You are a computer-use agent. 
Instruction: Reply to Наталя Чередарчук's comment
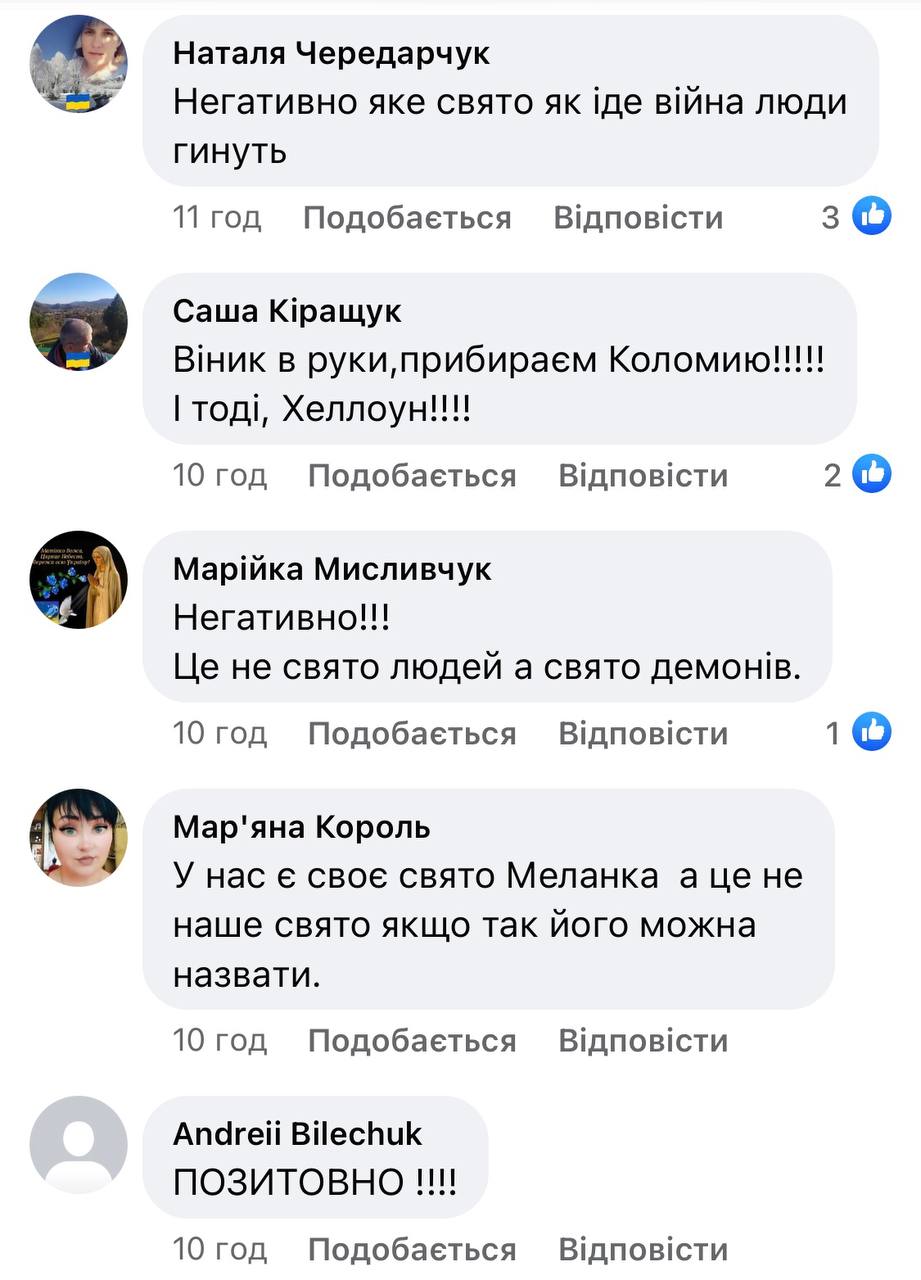[638, 218]
